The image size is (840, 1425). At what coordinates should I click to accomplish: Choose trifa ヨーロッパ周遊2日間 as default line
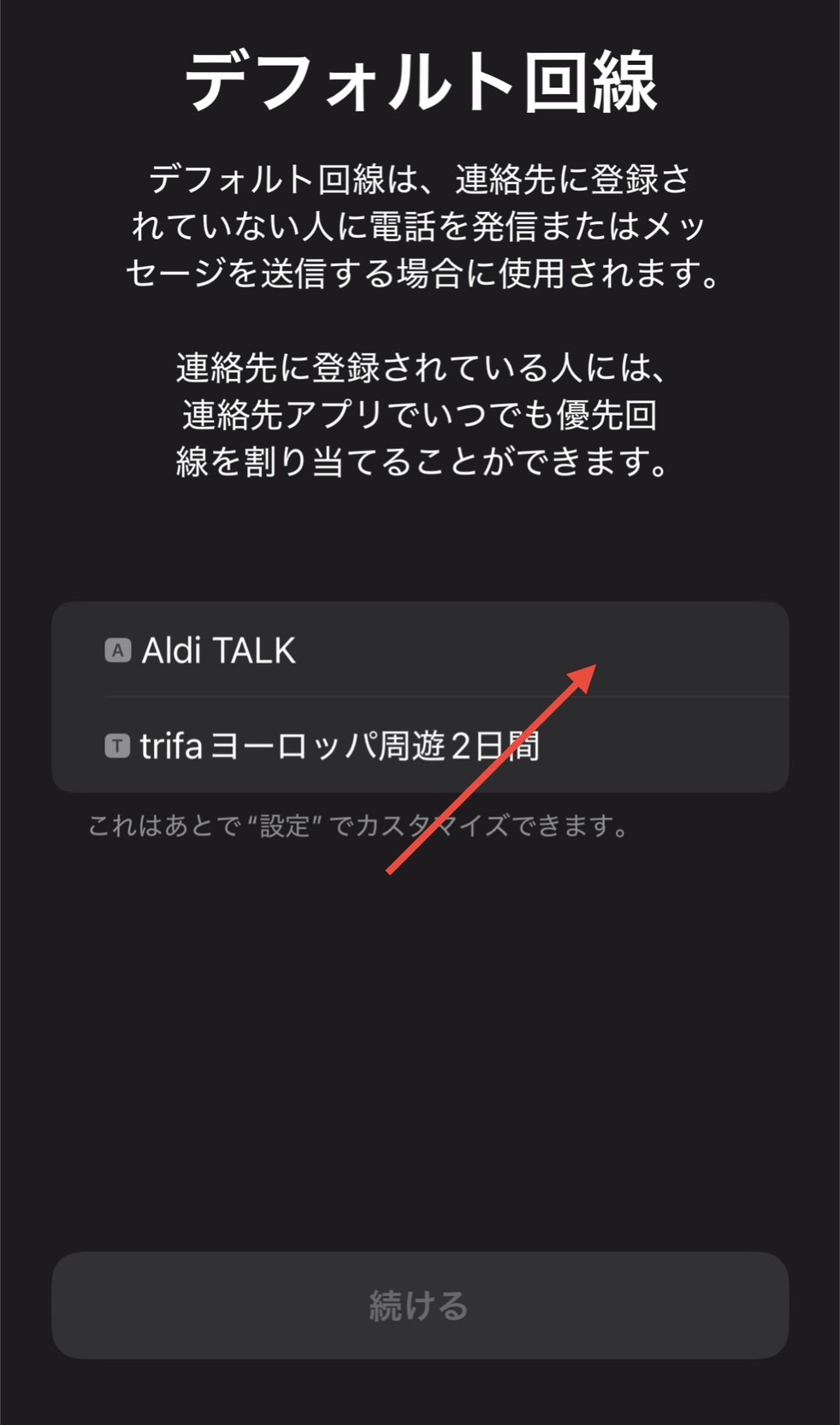[x=419, y=746]
